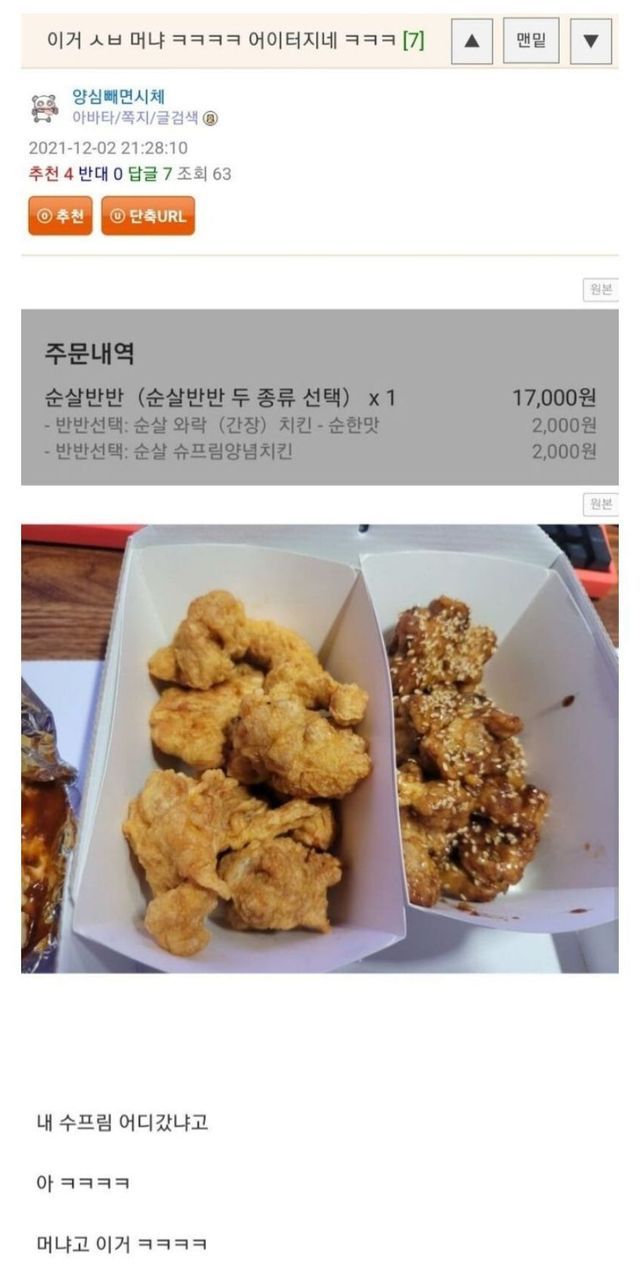Get the short link via 단축URL

point(148,216)
